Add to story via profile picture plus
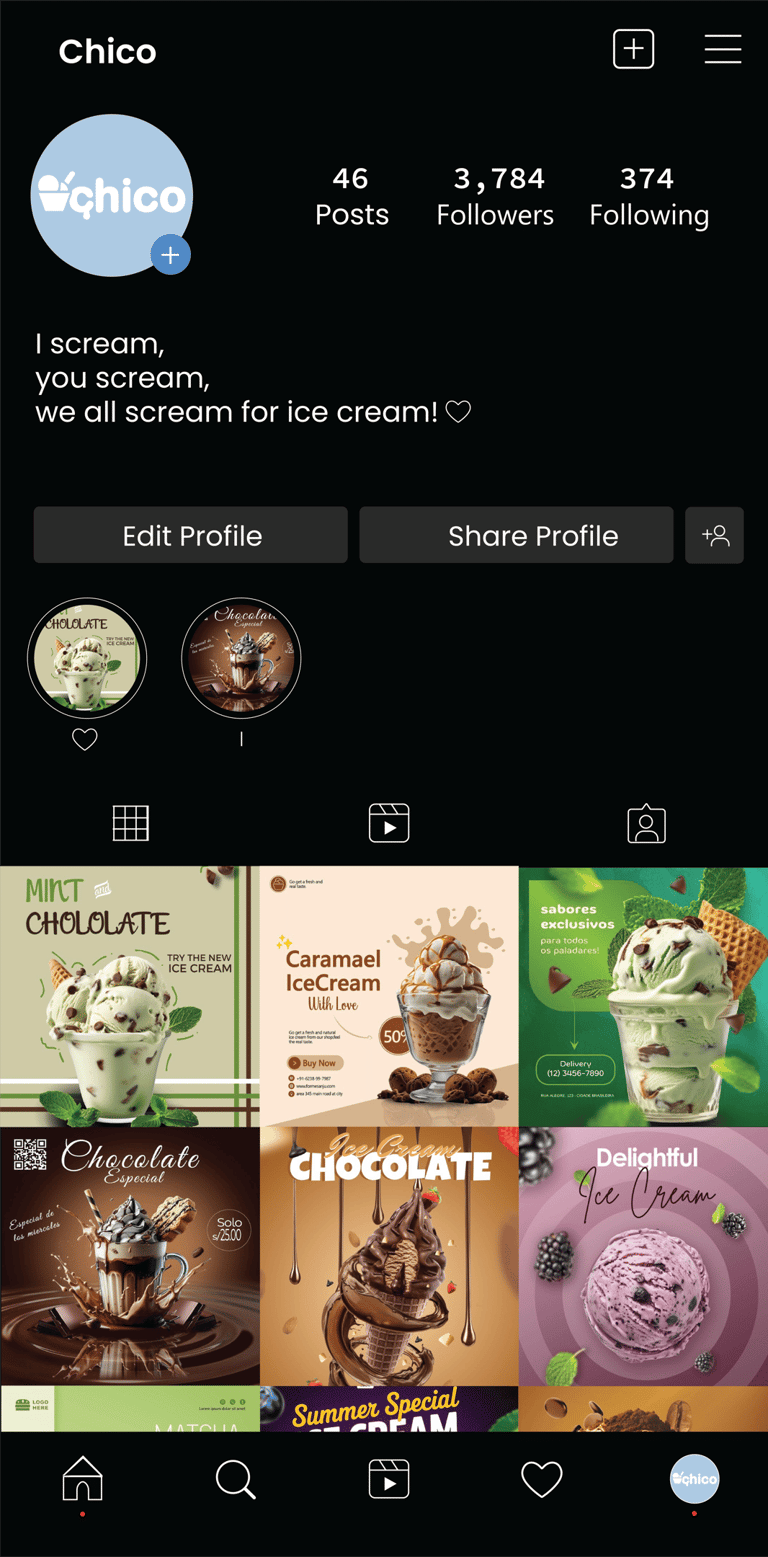 pos(171,255)
